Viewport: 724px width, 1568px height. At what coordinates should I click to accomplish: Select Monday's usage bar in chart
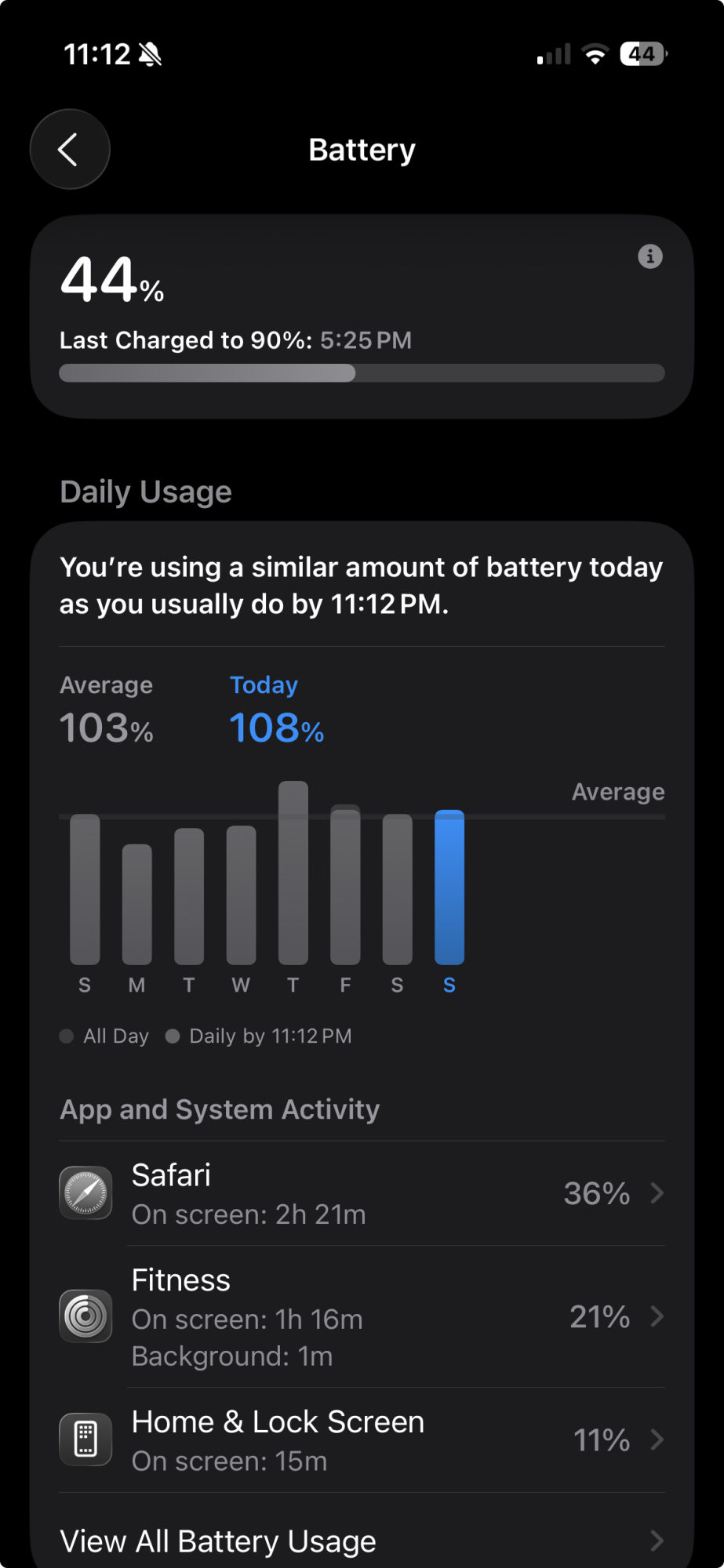[136, 904]
